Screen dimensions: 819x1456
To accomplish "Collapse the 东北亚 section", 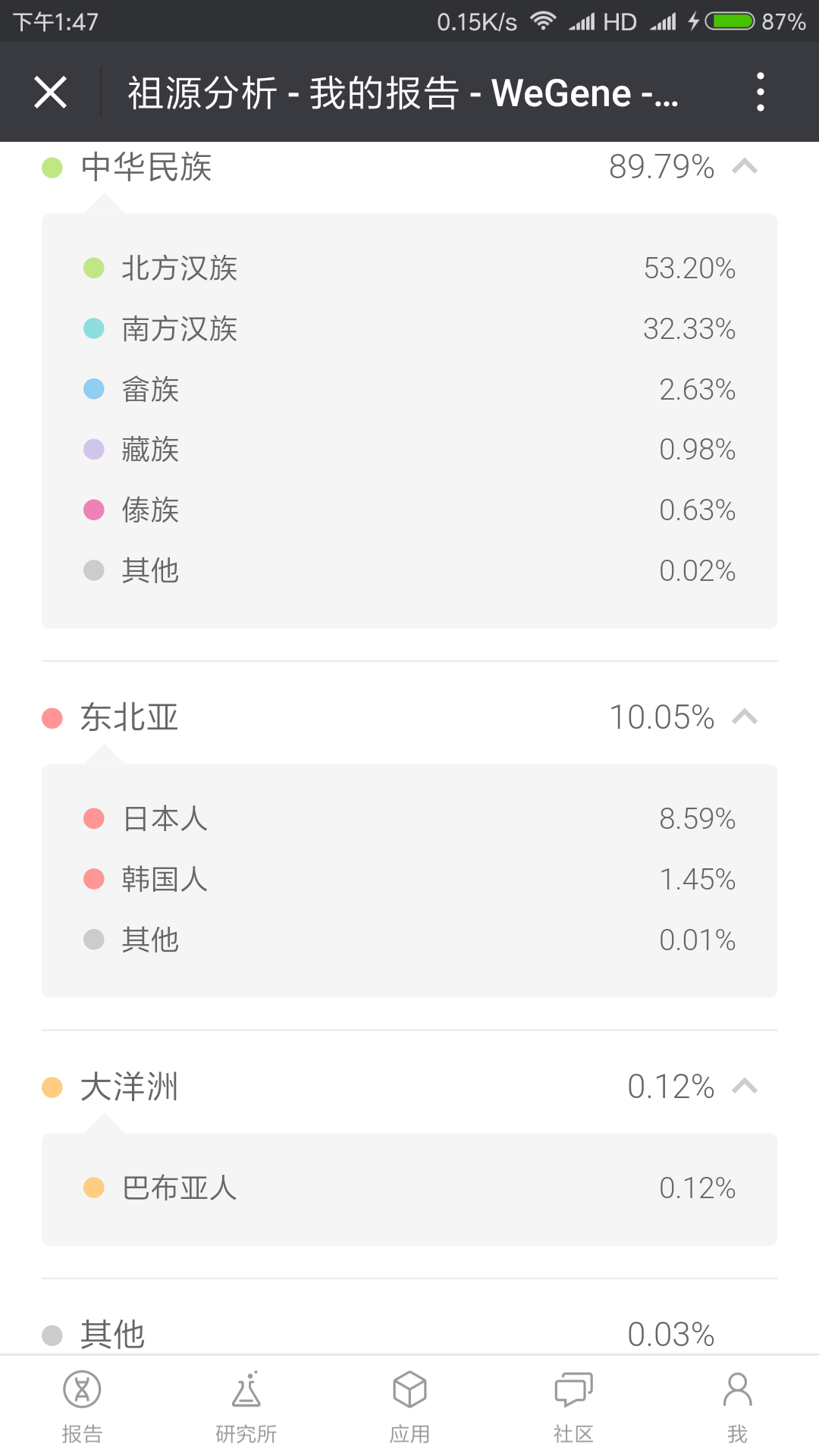I will (x=745, y=717).
